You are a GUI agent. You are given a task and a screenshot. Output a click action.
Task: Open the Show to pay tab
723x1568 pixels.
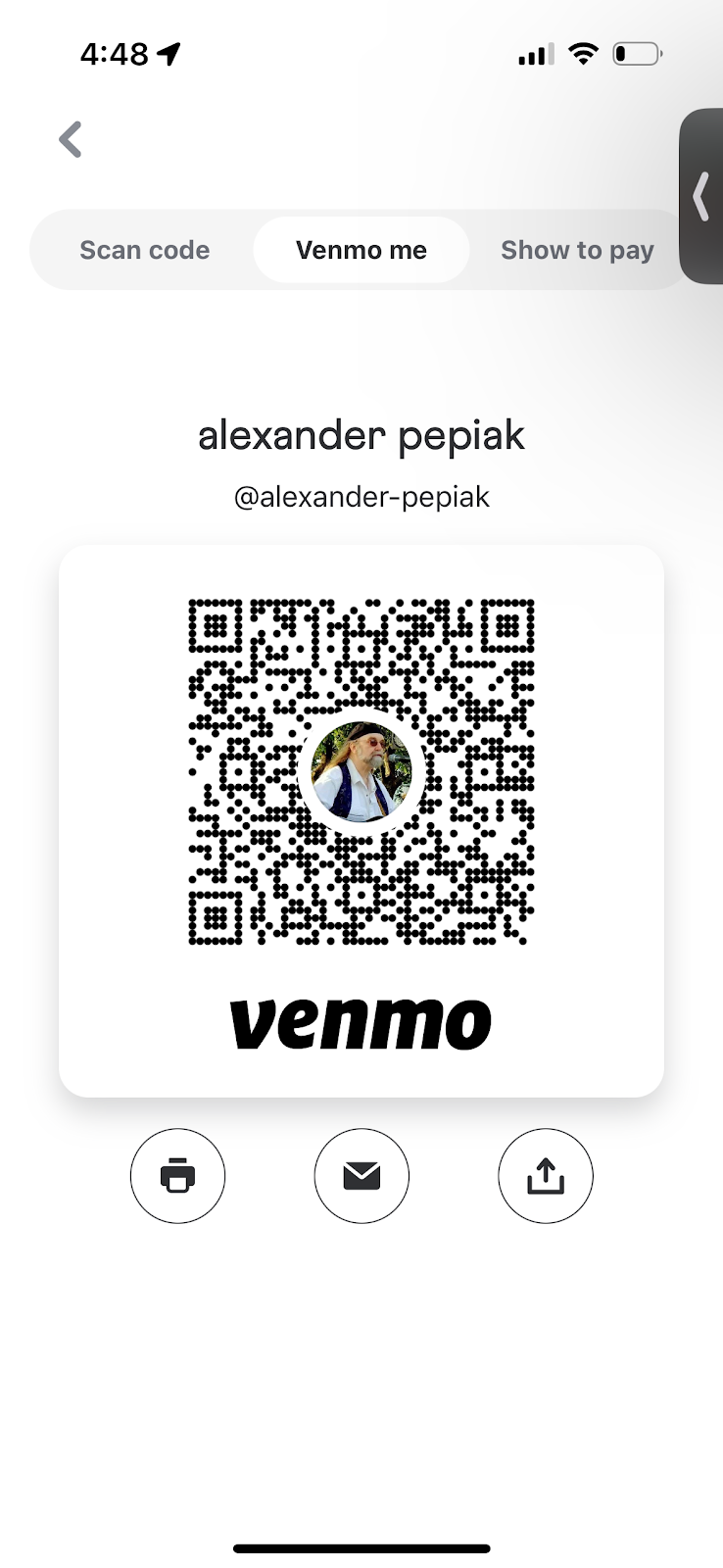pos(576,250)
